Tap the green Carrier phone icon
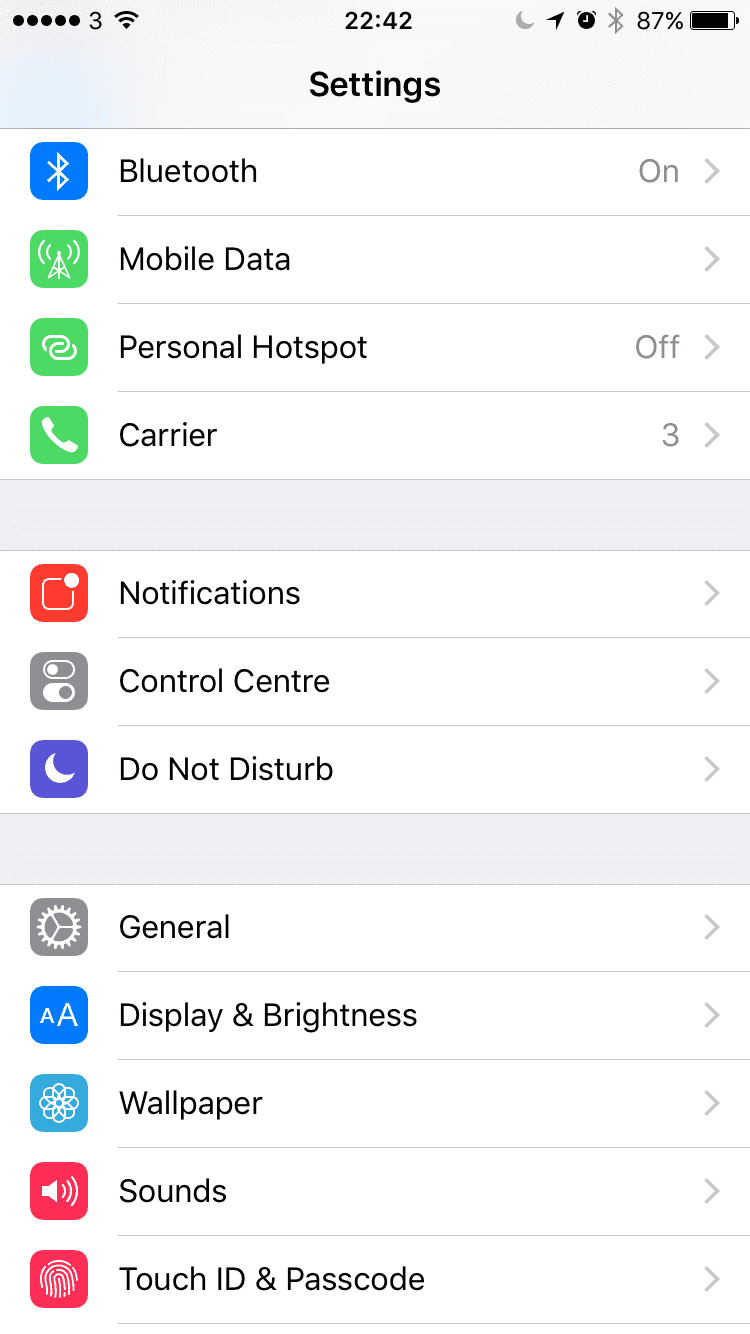Screen dimensions: 750x1334 (x=59, y=435)
